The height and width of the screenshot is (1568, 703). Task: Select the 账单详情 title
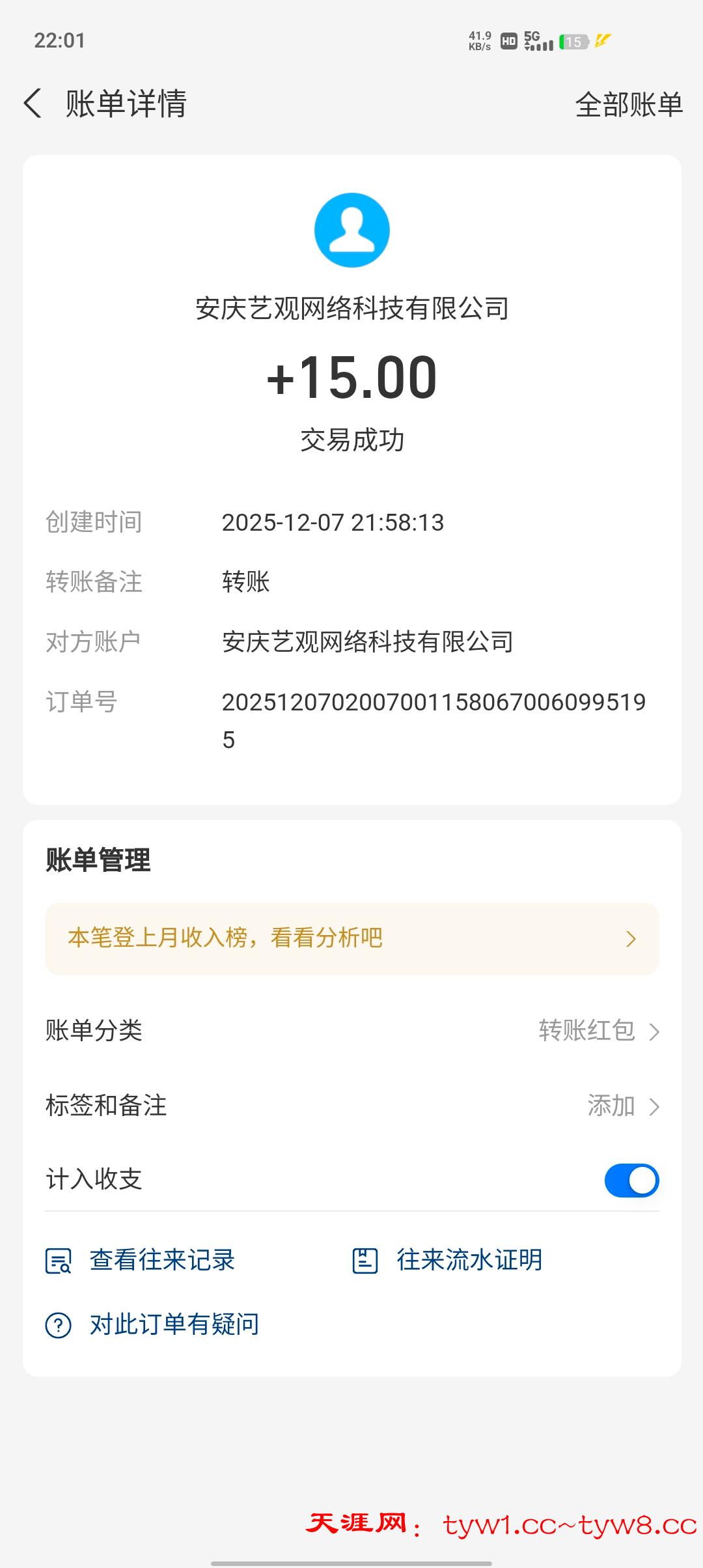coord(125,104)
